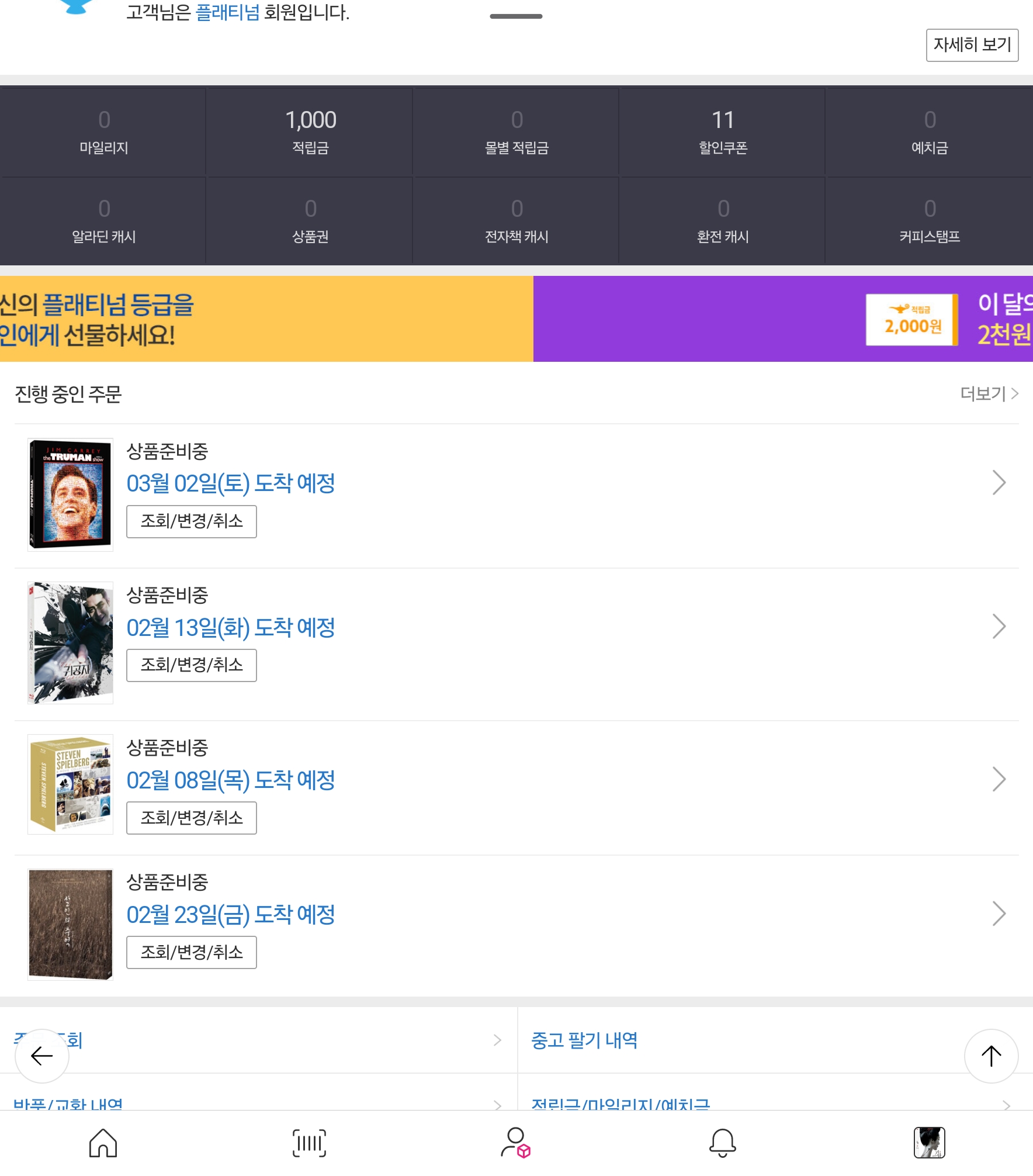Open 중고 팔기 내역
Viewport: 1033px width, 1176px height.
click(584, 1040)
